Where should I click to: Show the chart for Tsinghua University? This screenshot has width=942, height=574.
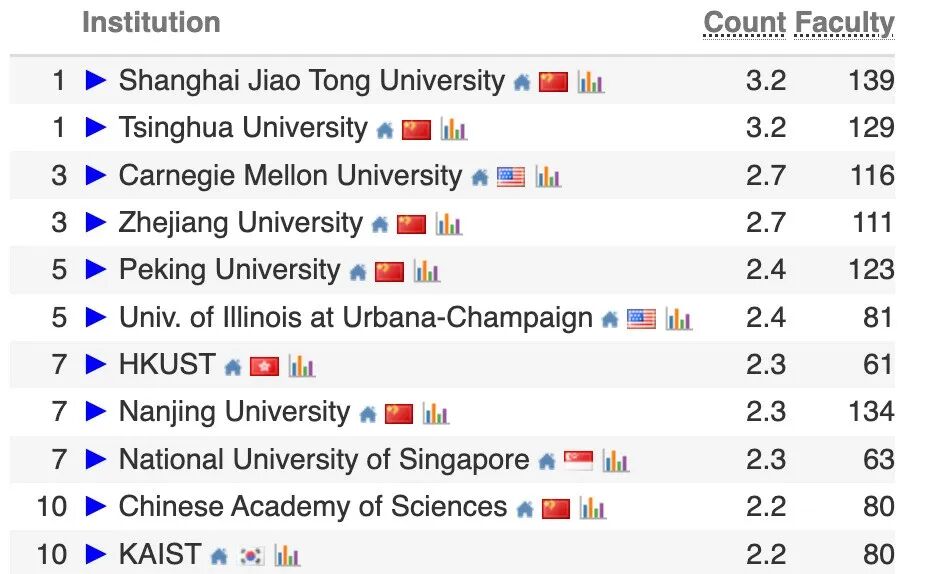pyautogui.click(x=453, y=130)
